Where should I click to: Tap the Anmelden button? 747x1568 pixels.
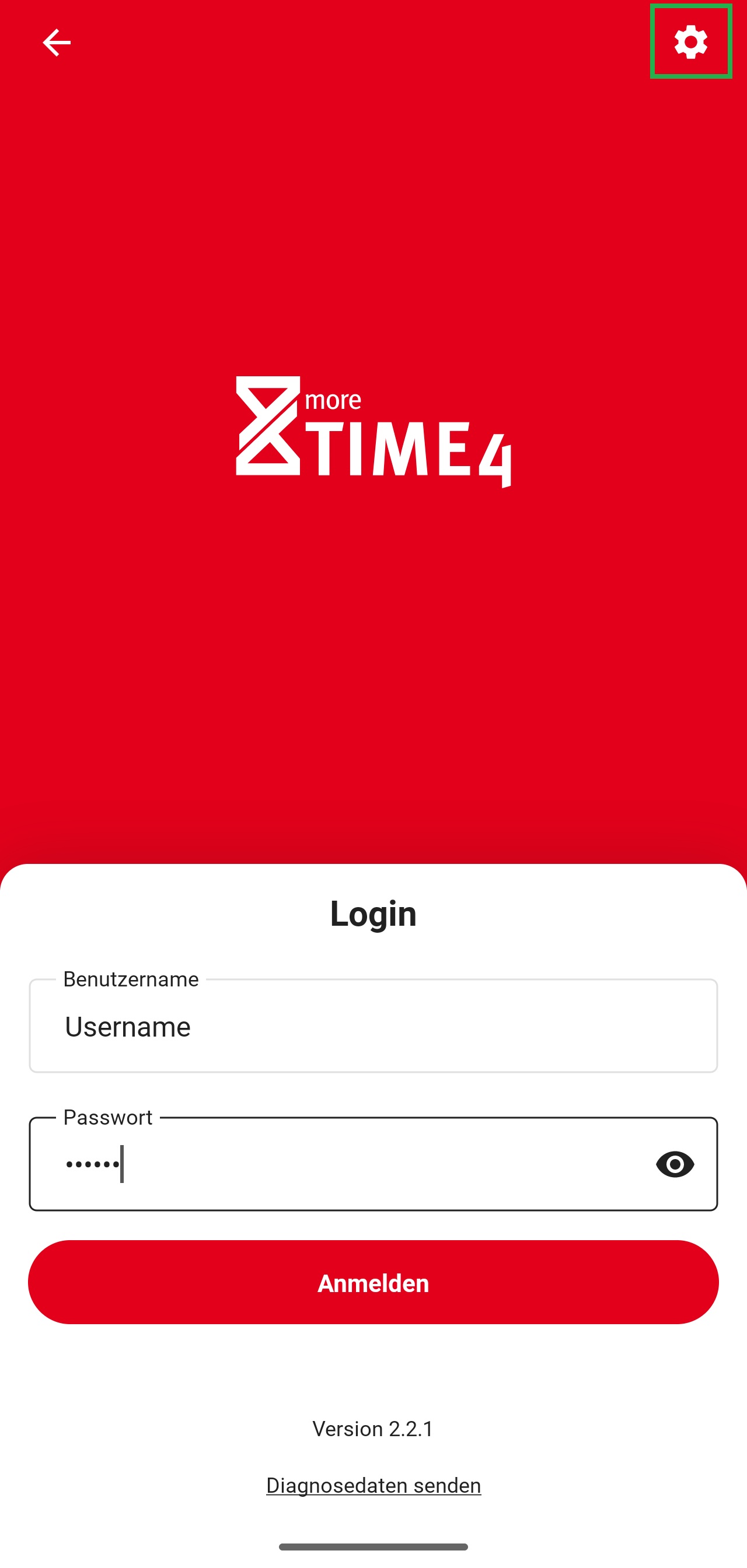pos(372,1283)
